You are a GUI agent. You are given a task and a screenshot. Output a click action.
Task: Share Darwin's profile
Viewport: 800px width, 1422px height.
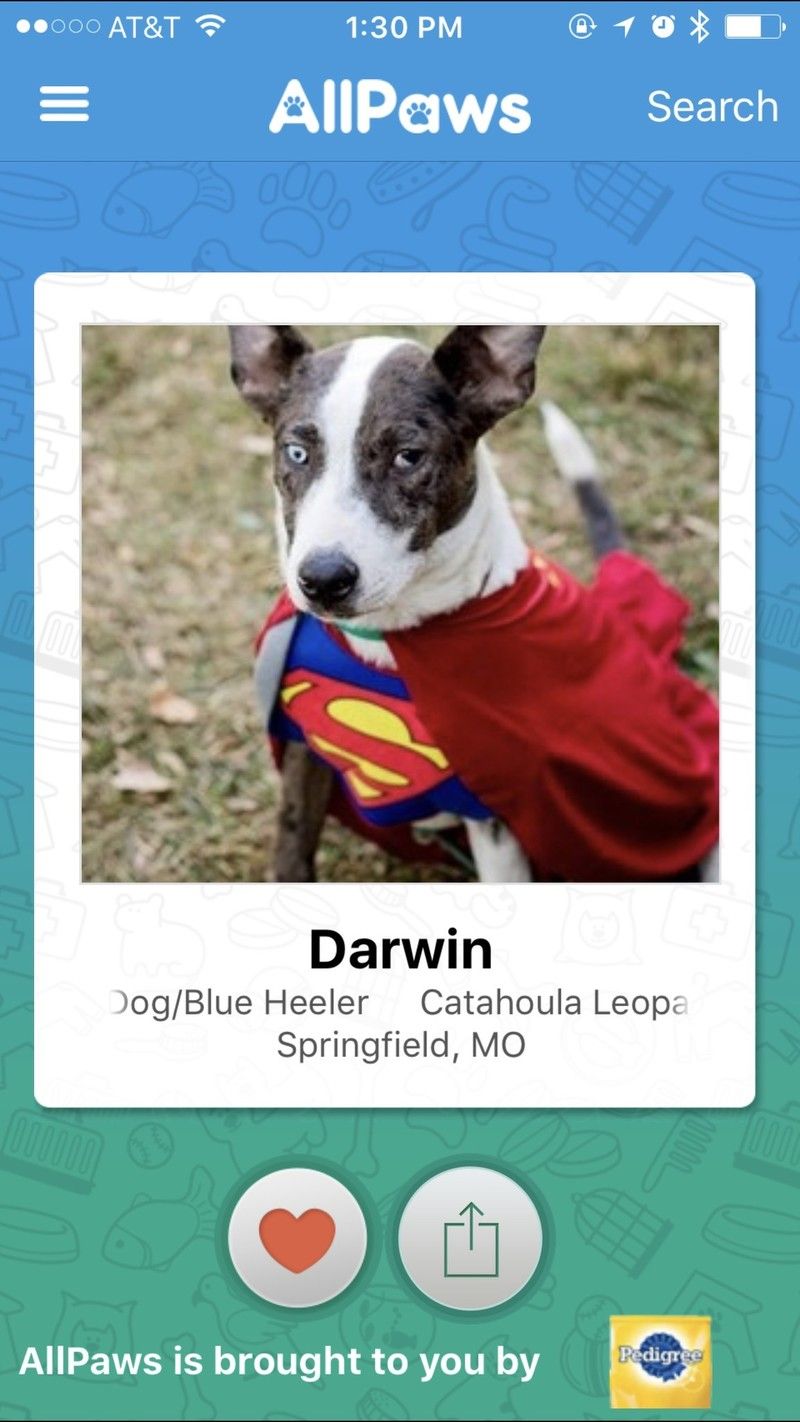pyautogui.click(x=470, y=1240)
